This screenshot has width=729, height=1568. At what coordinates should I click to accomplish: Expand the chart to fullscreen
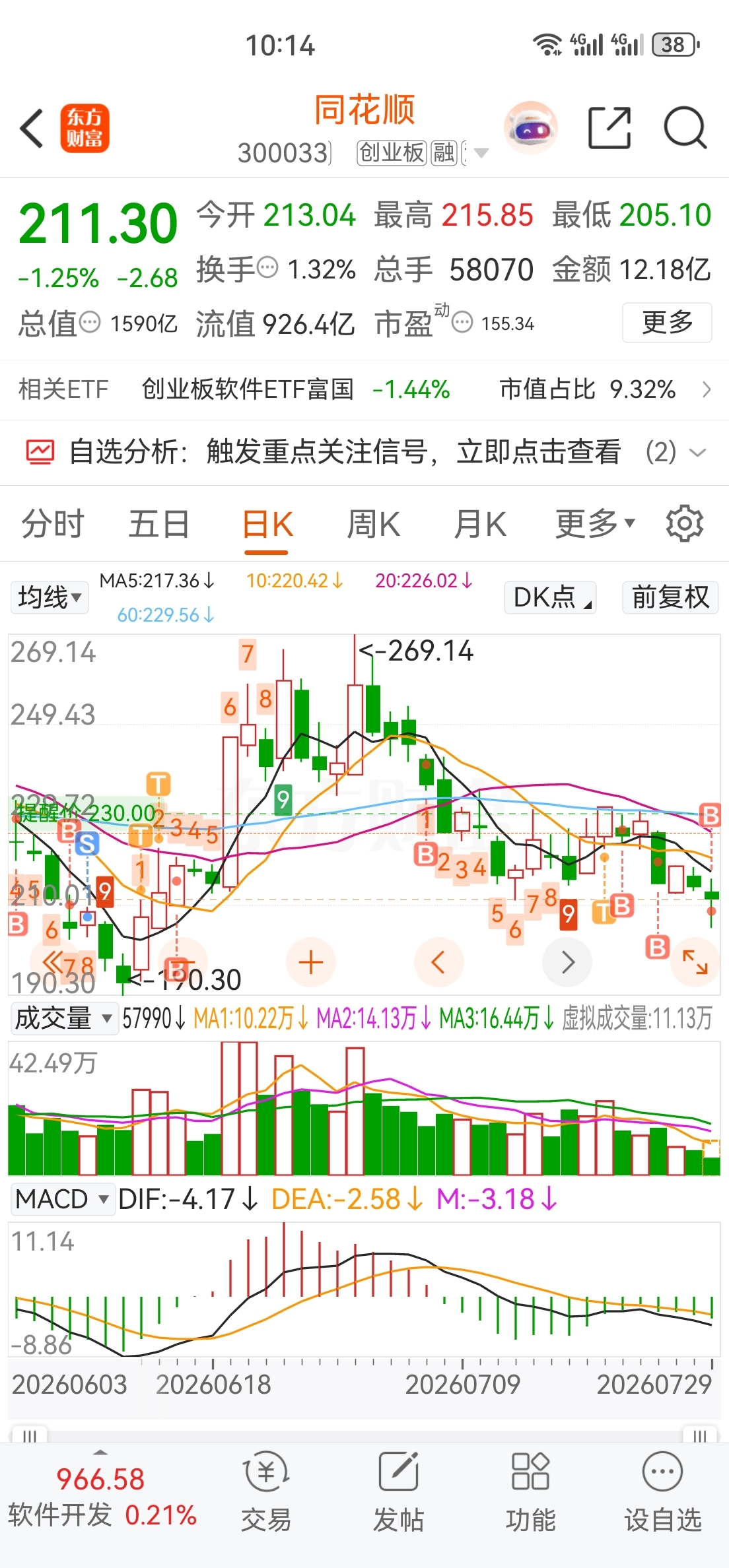695,962
